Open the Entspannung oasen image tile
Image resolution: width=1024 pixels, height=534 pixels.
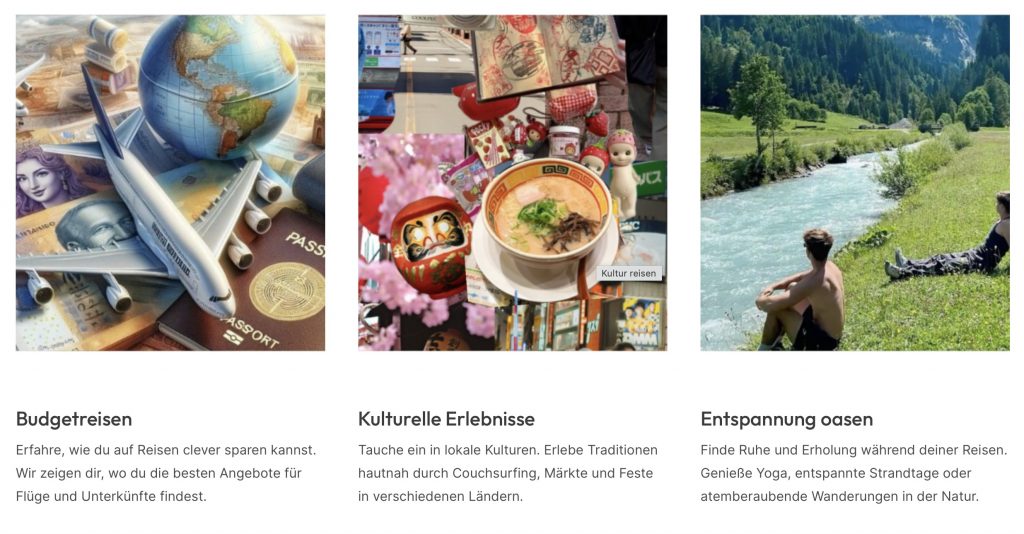click(855, 183)
